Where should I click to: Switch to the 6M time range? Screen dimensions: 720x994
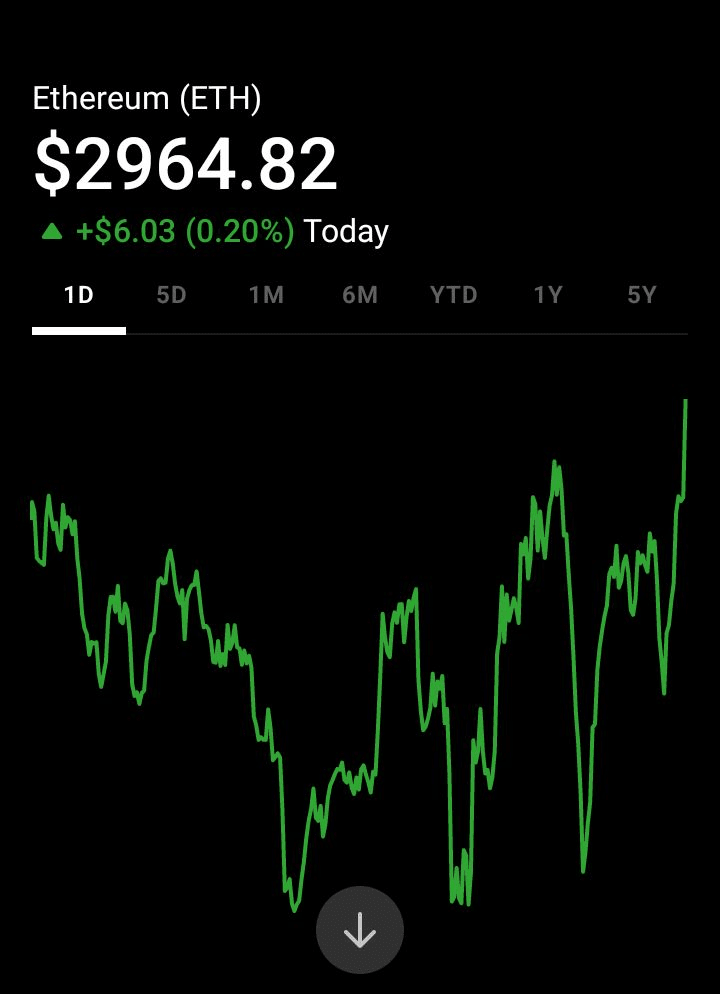tap(360, 296)
